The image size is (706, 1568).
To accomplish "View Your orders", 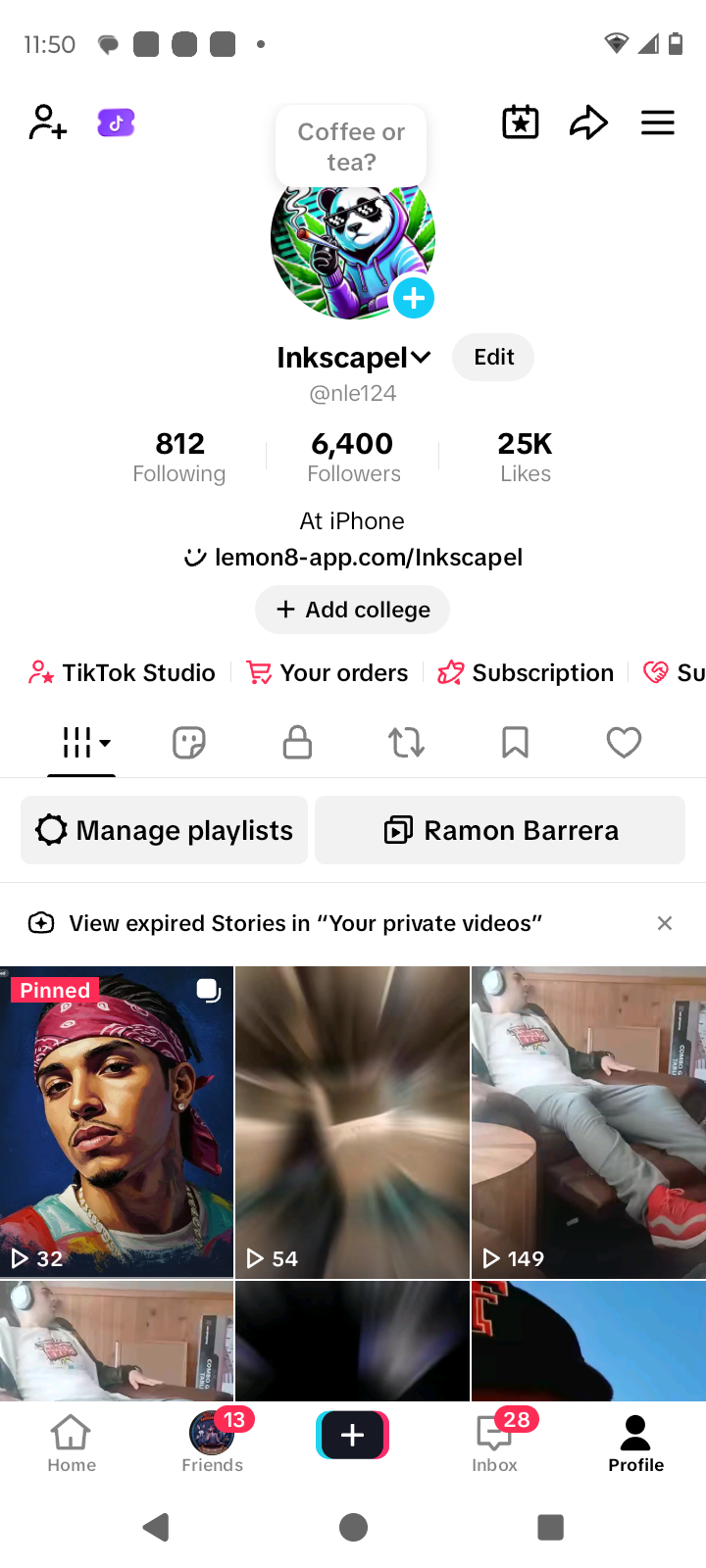I will [x=328, y=673].
